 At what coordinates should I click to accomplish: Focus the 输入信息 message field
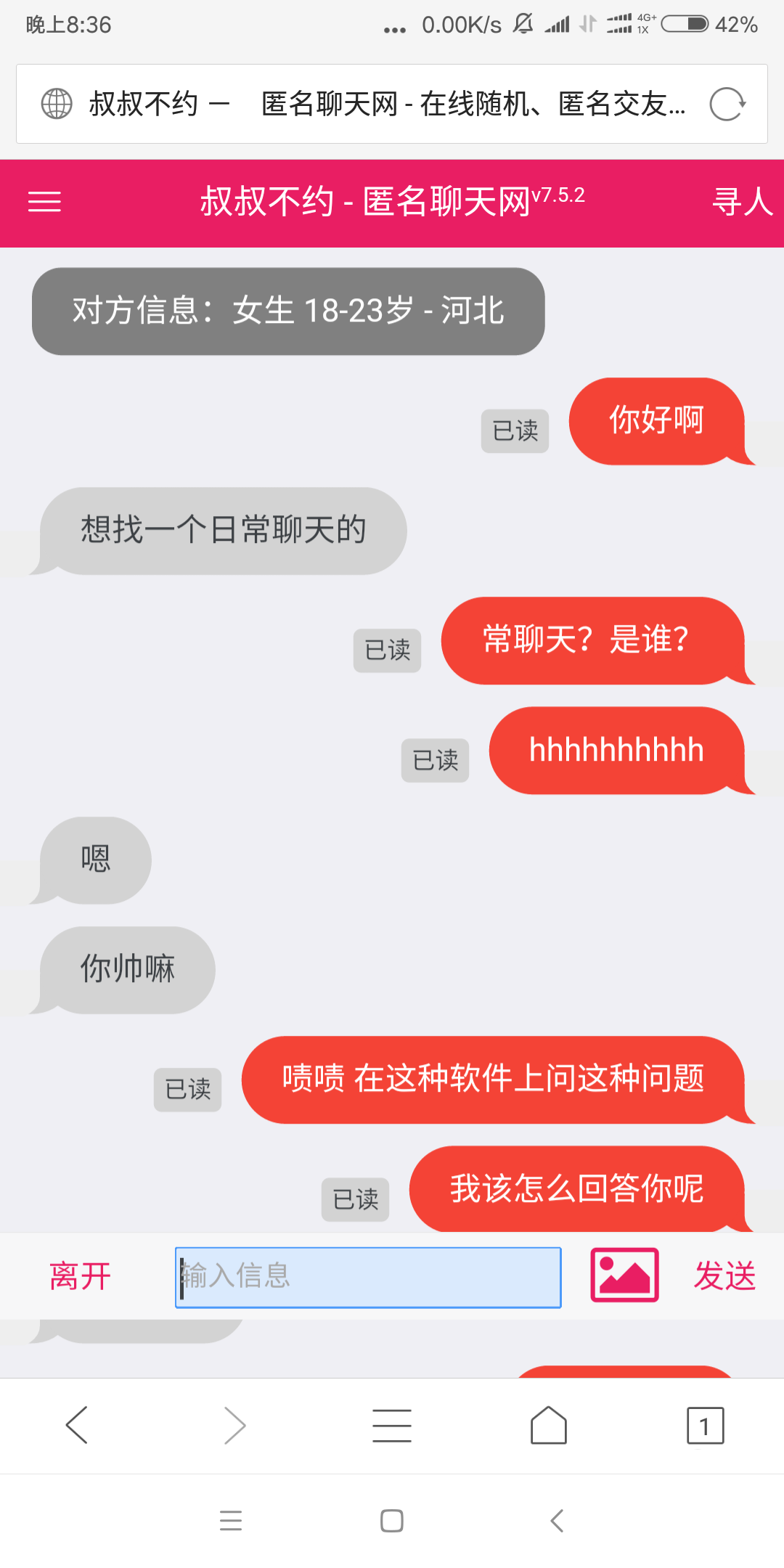368,1277
